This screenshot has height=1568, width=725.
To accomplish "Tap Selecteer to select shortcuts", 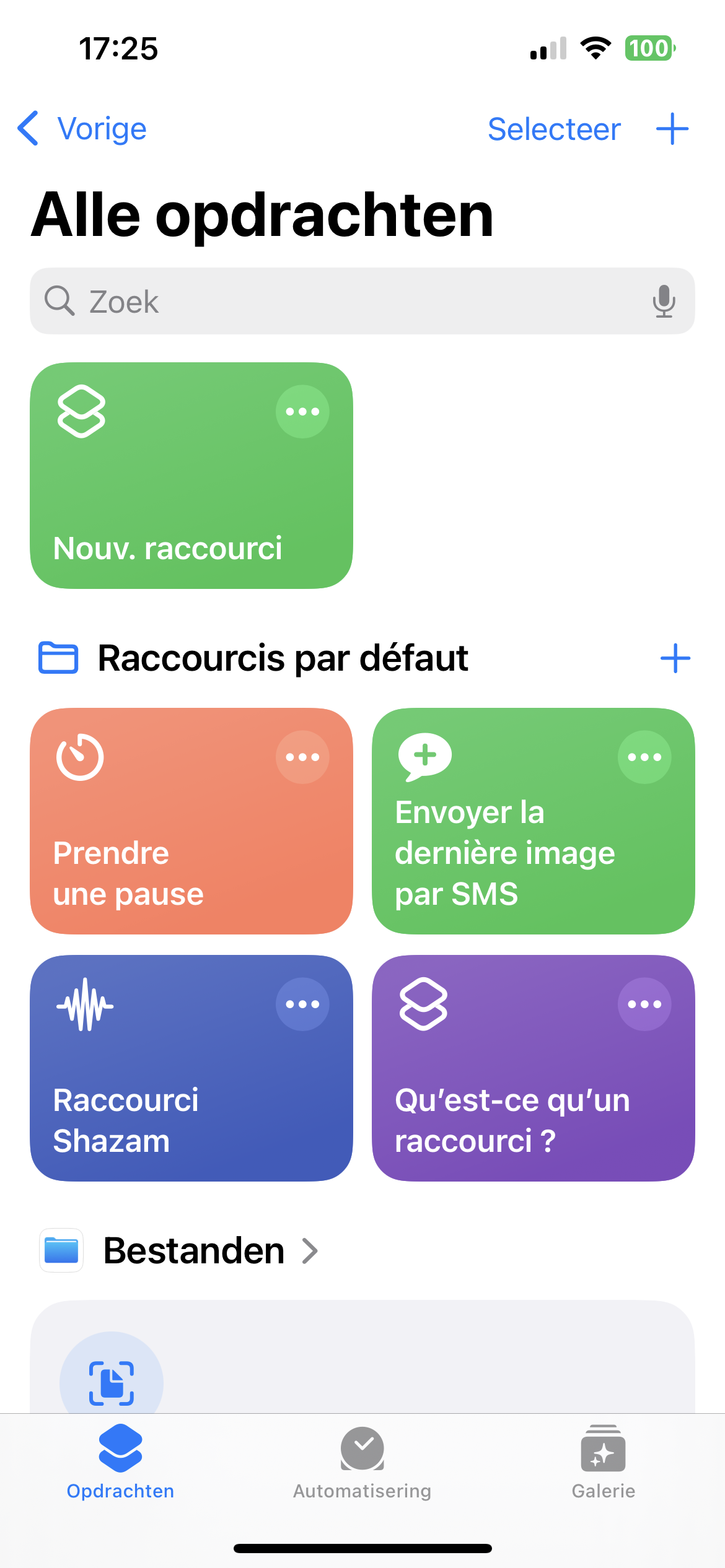I will 553,129.
